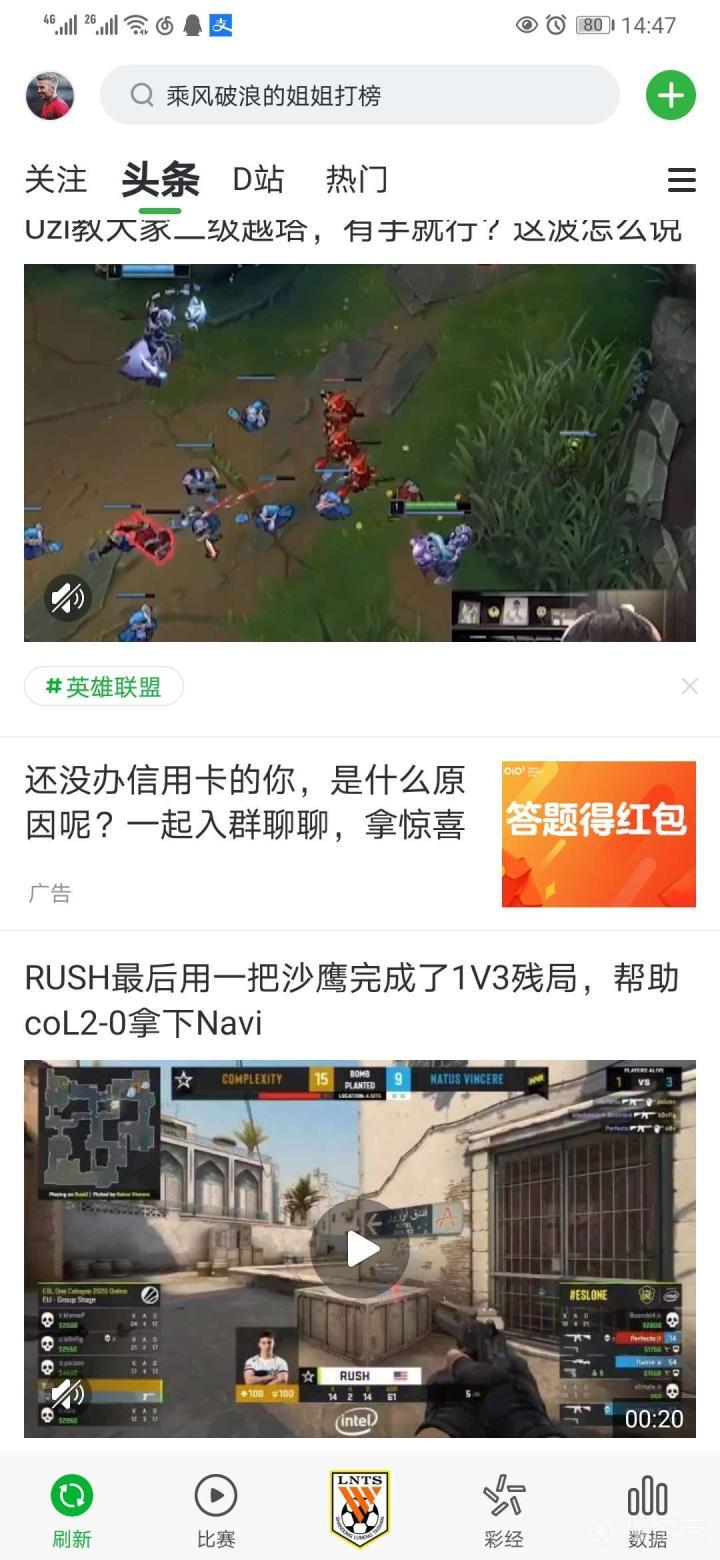Viewport: 720px width, 1560px height.
Task: Play the RUSH 1V3 video
Action: [360, 1248]
